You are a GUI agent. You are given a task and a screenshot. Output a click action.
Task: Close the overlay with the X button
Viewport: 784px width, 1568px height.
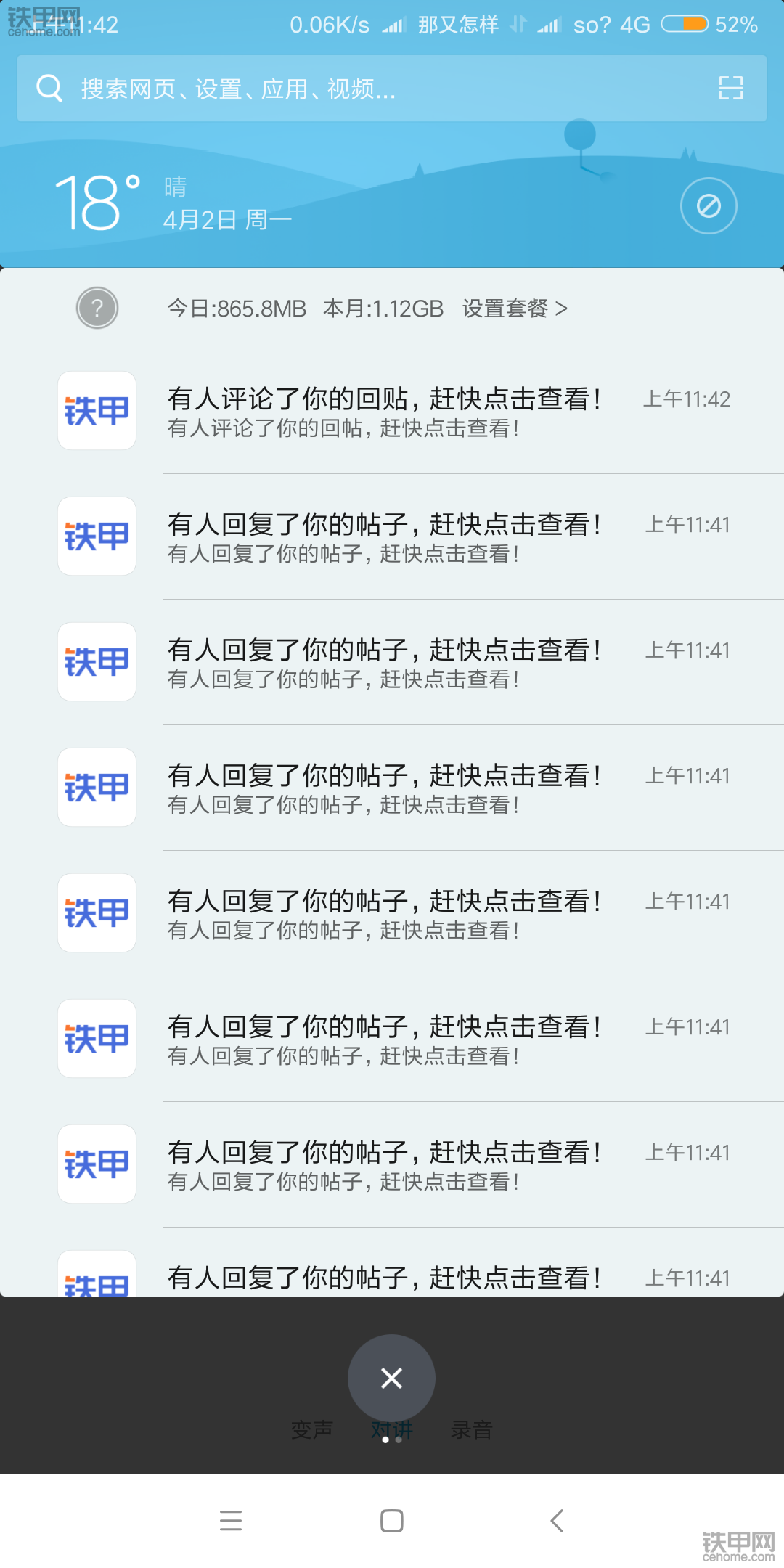tap(391, 1378)
